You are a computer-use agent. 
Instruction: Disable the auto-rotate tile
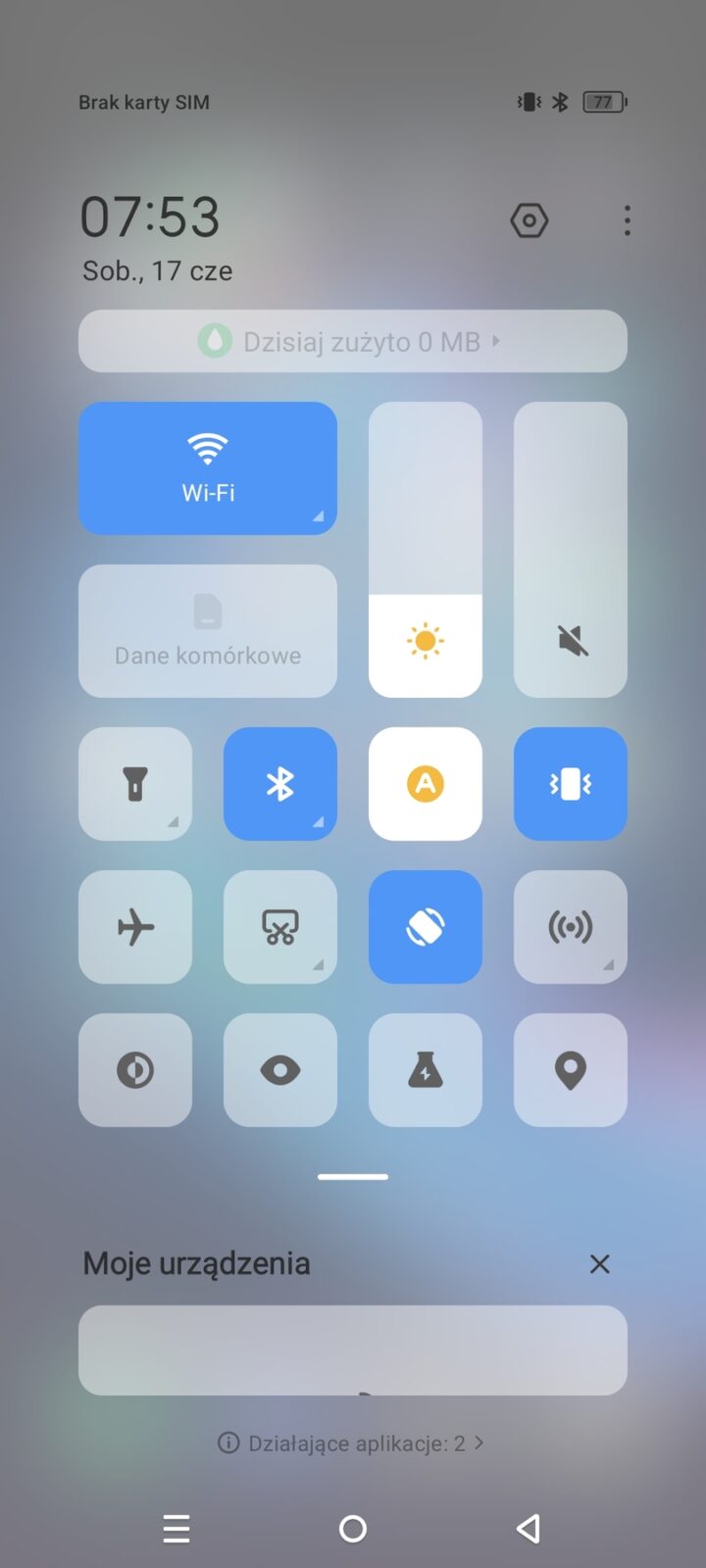click(426, 926)
